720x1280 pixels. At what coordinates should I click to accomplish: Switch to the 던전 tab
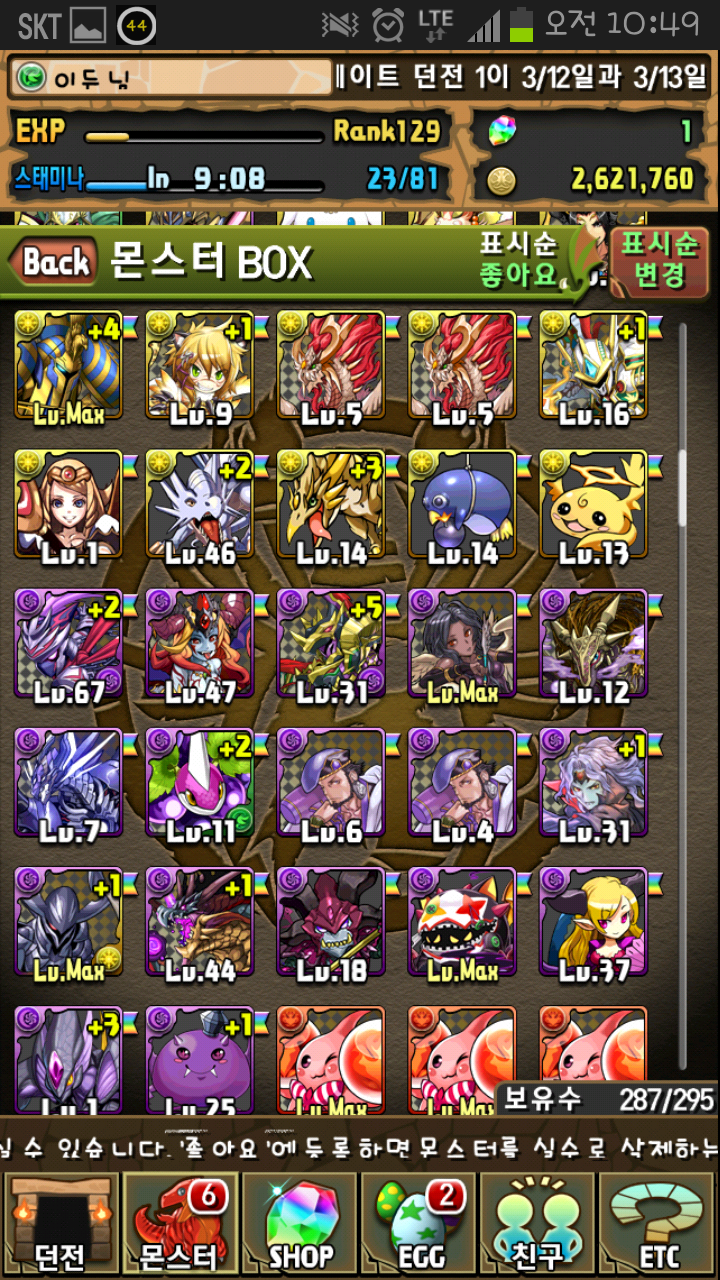[61, 1224]
